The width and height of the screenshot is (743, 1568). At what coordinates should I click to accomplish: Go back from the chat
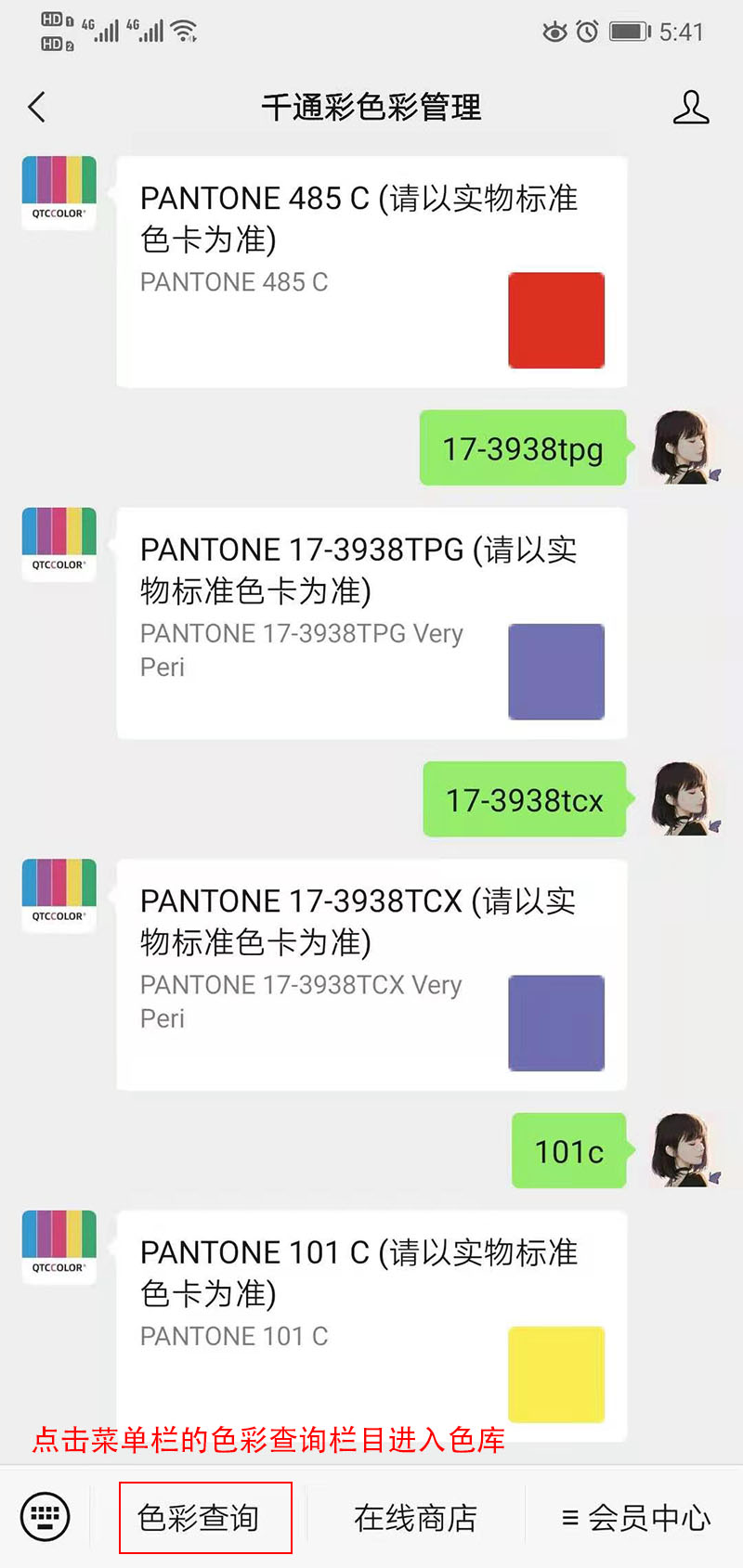point(37,108)
